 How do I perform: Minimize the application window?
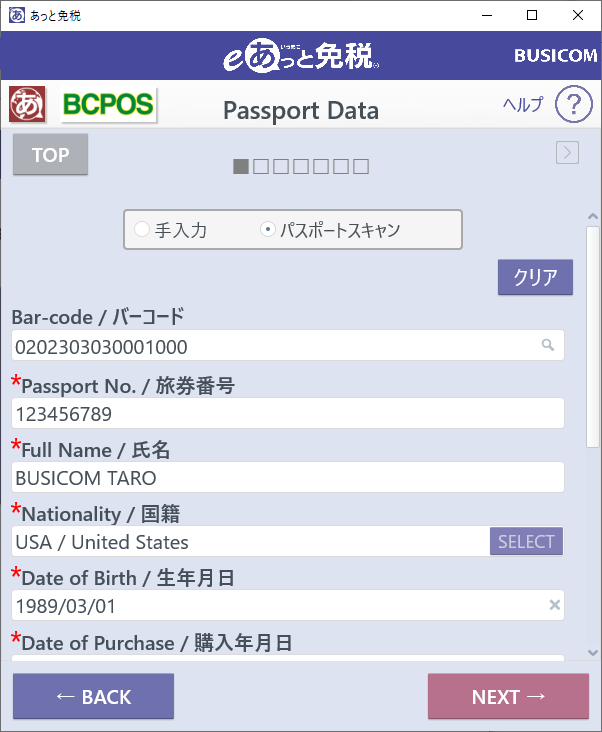(x=486, y=15)
